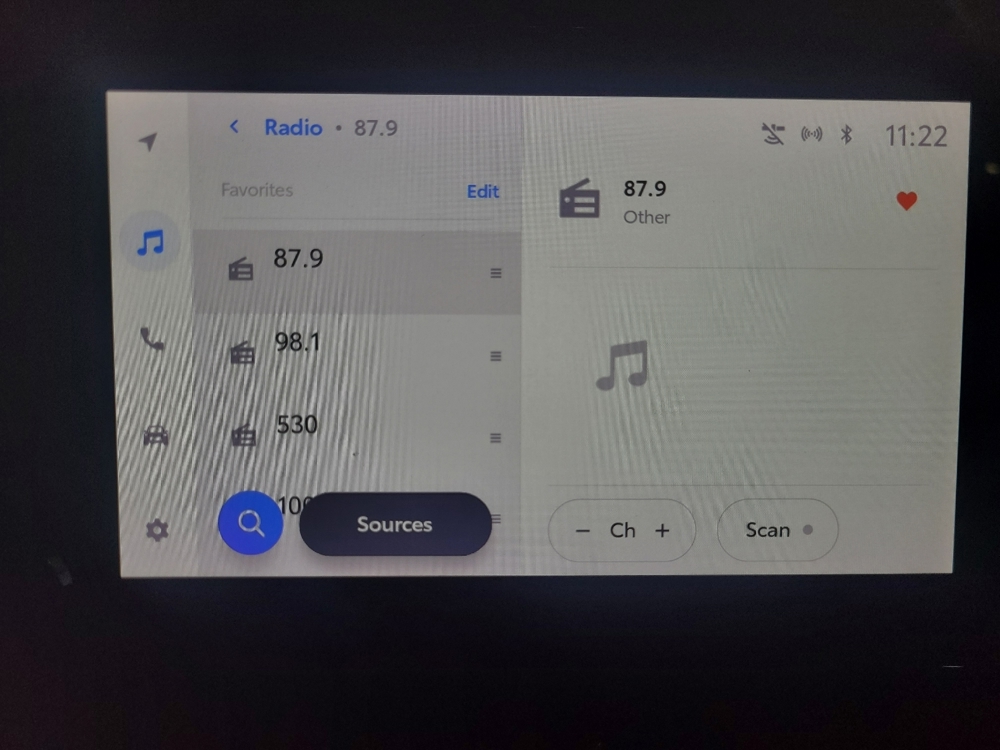
Task: Open the navigation arrow in sidebar
Action: (x=149, y=141)
